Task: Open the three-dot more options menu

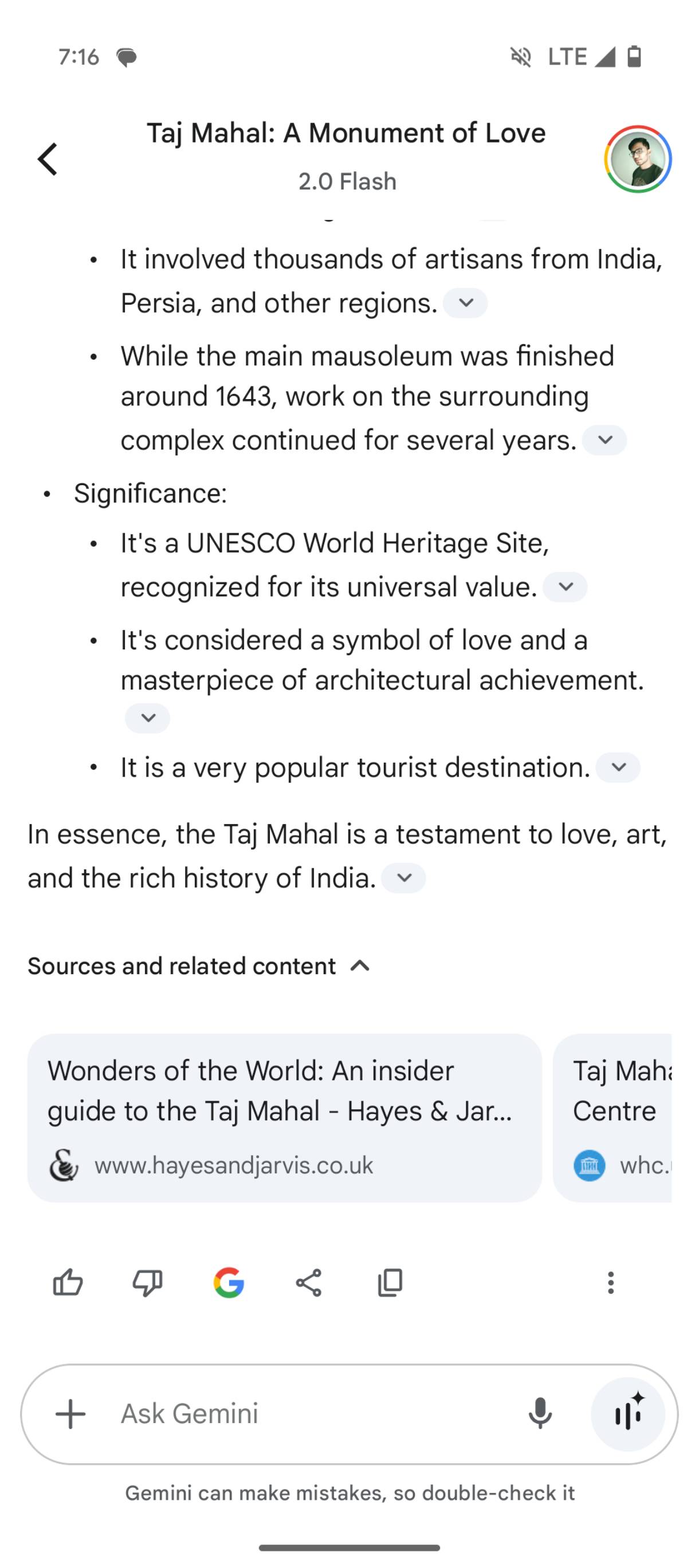Action: (x=610, y=1283)
